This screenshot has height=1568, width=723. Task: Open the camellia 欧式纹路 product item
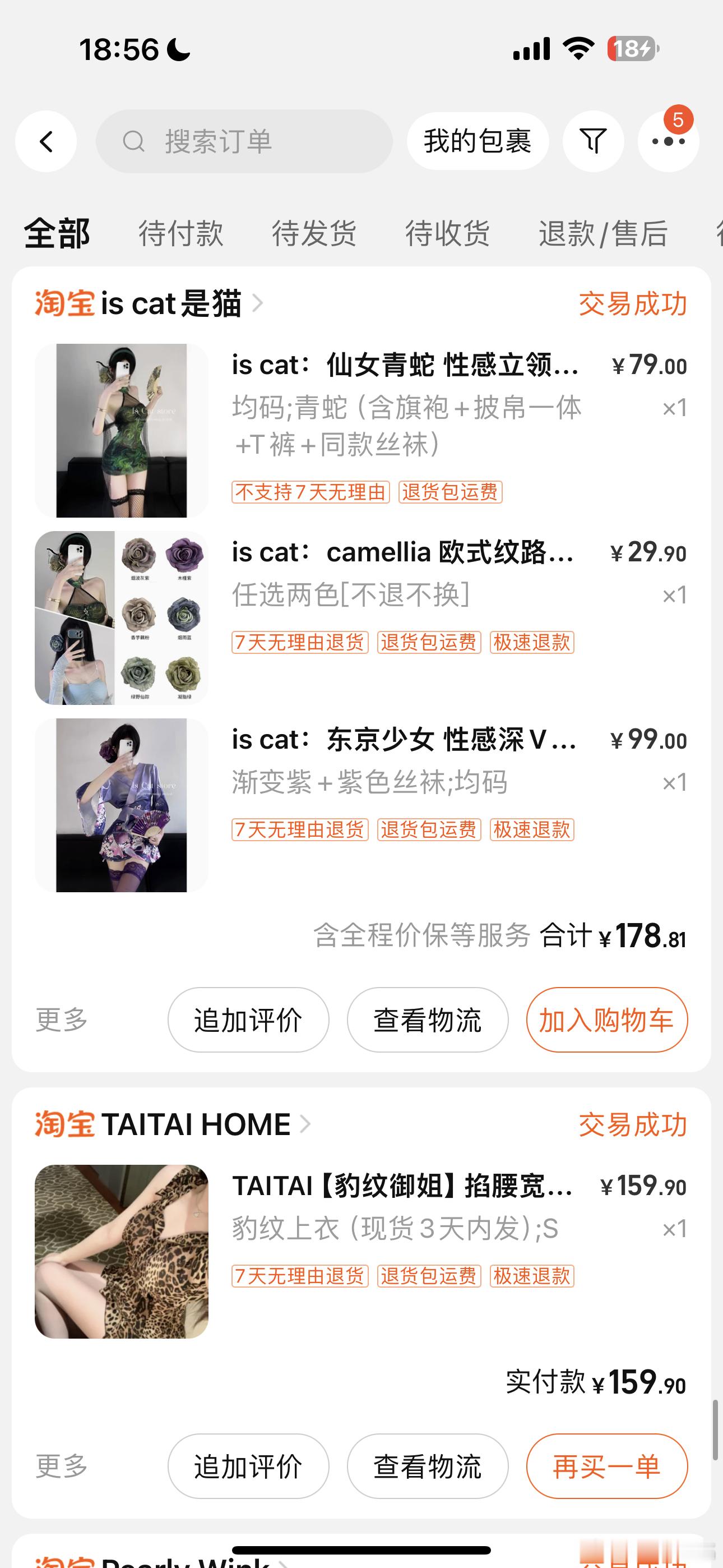tap(361, 618)
